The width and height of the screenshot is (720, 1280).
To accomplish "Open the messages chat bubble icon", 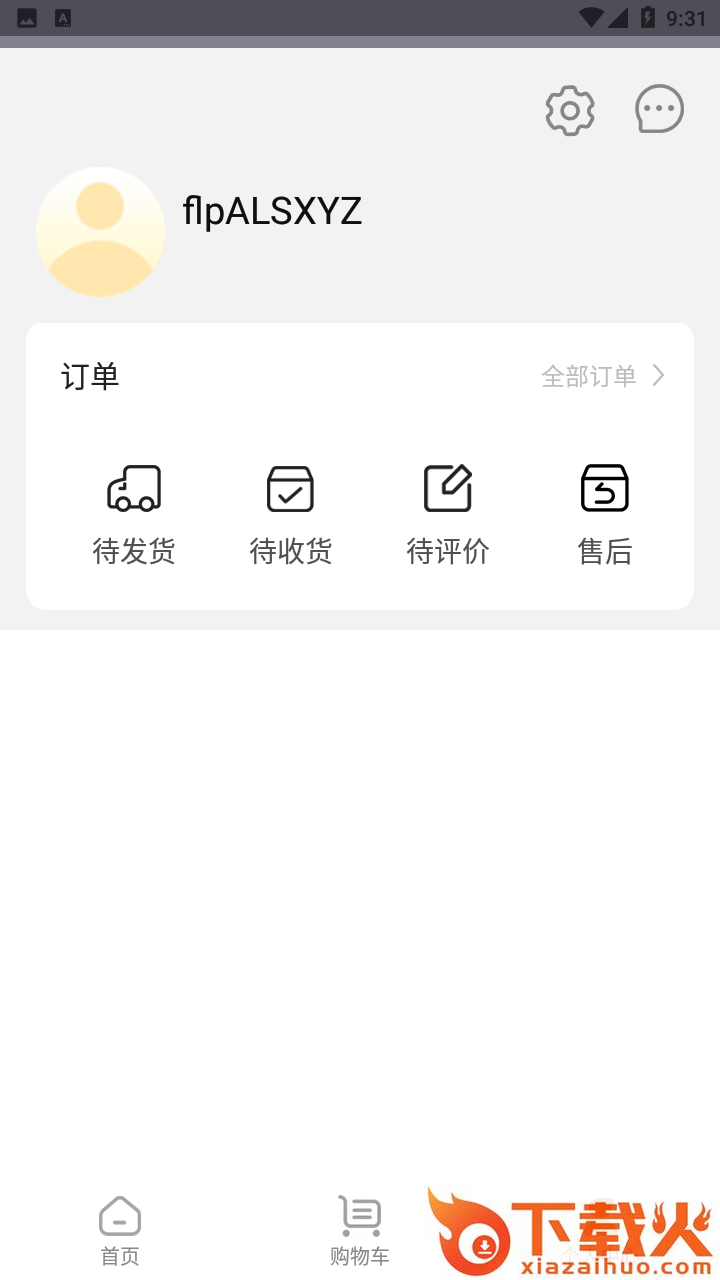I will coord(660,110).
